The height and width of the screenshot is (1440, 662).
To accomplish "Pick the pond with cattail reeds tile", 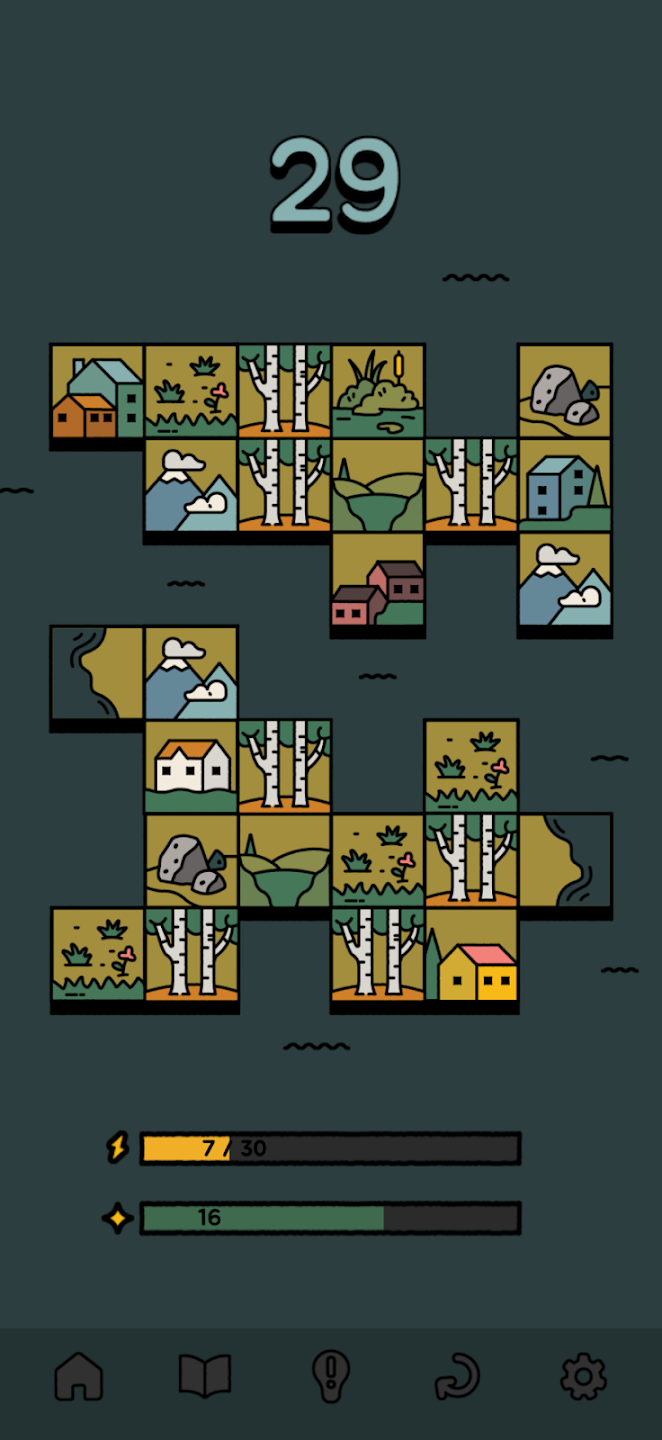I will pos(378,391).
